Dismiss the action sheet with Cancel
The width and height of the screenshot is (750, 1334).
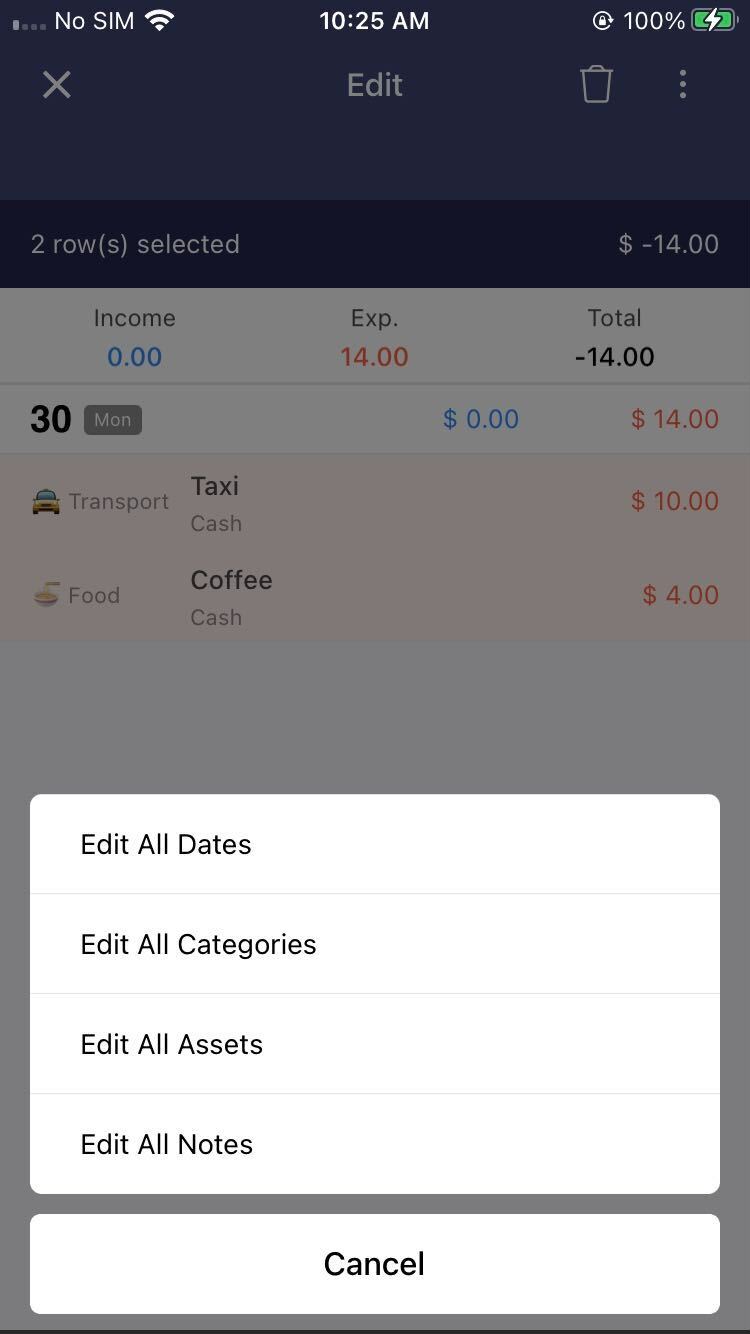coord(375,1264)
